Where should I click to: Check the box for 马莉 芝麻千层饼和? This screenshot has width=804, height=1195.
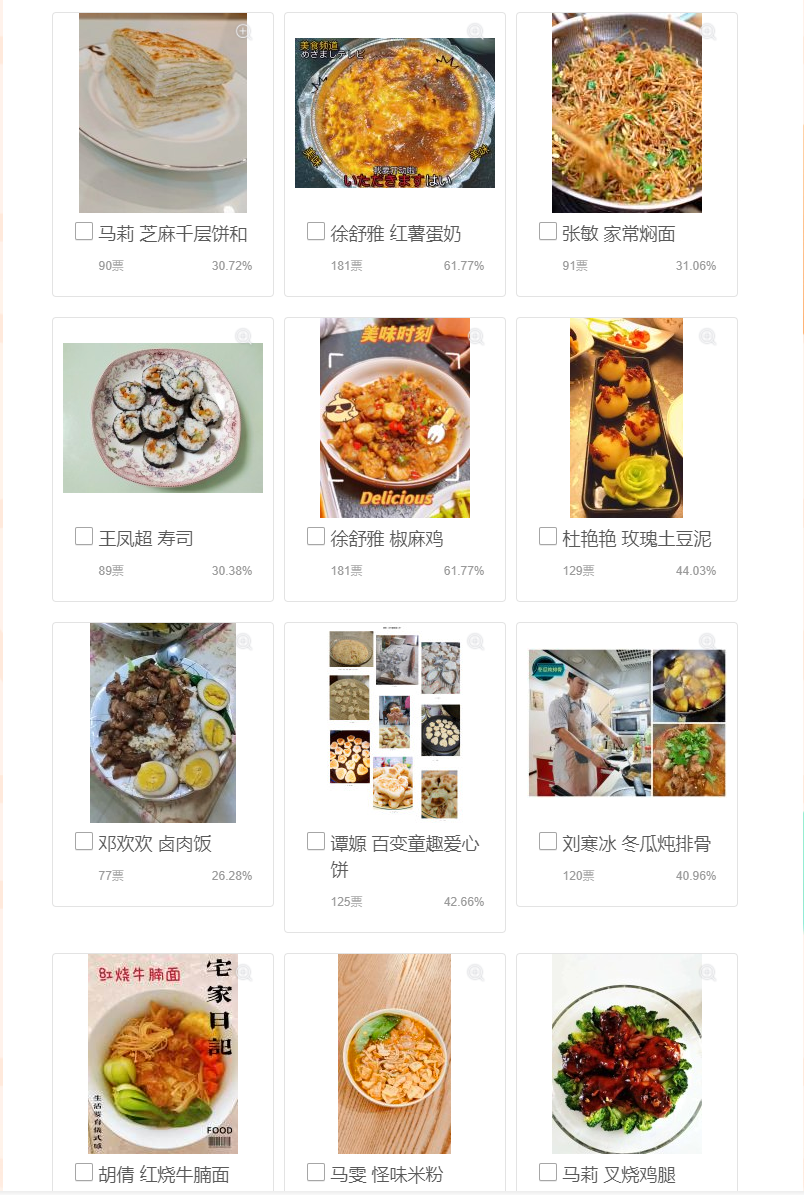click(84, 232)
